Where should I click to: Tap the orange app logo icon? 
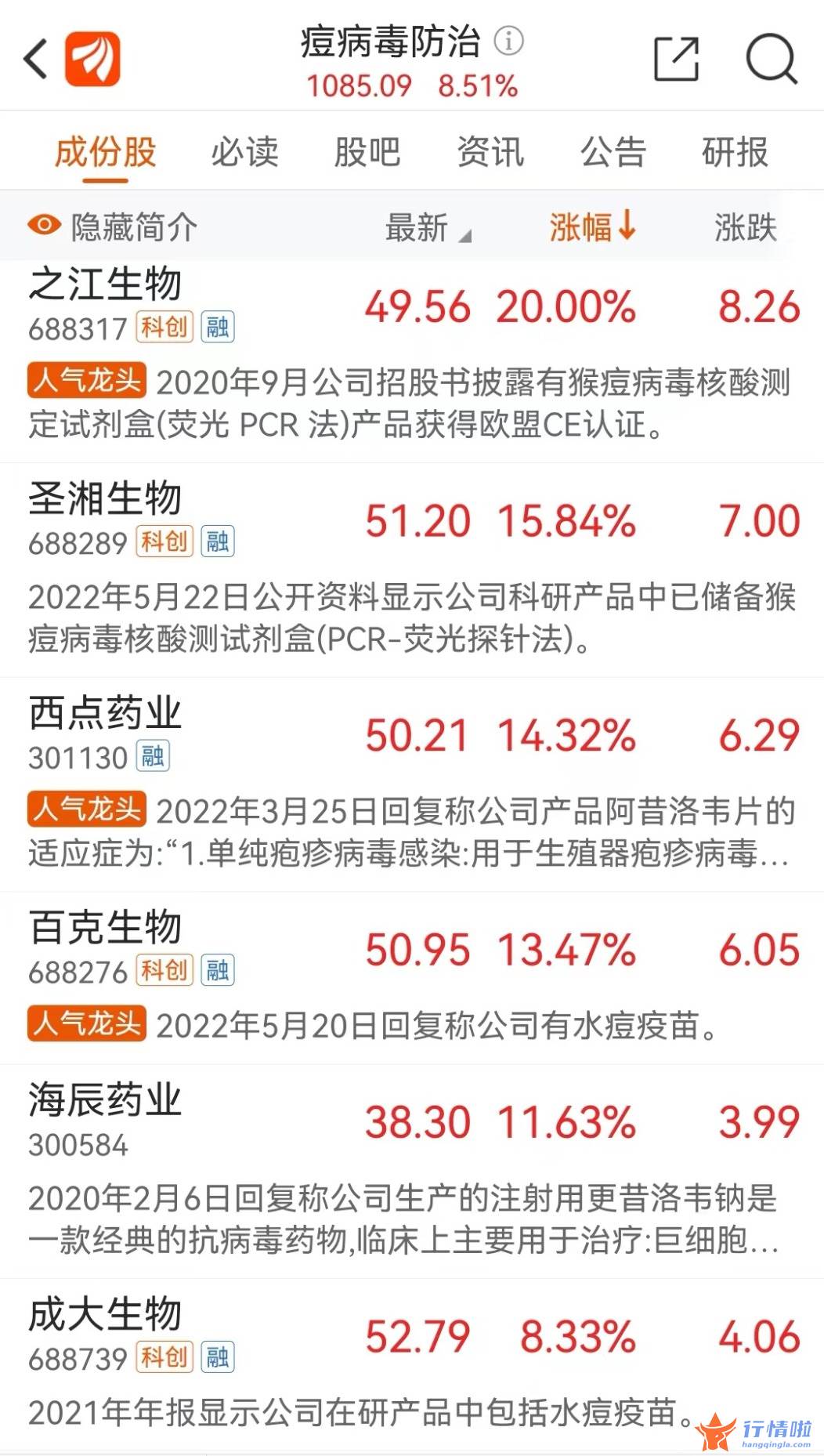click(x=92, y=59)
